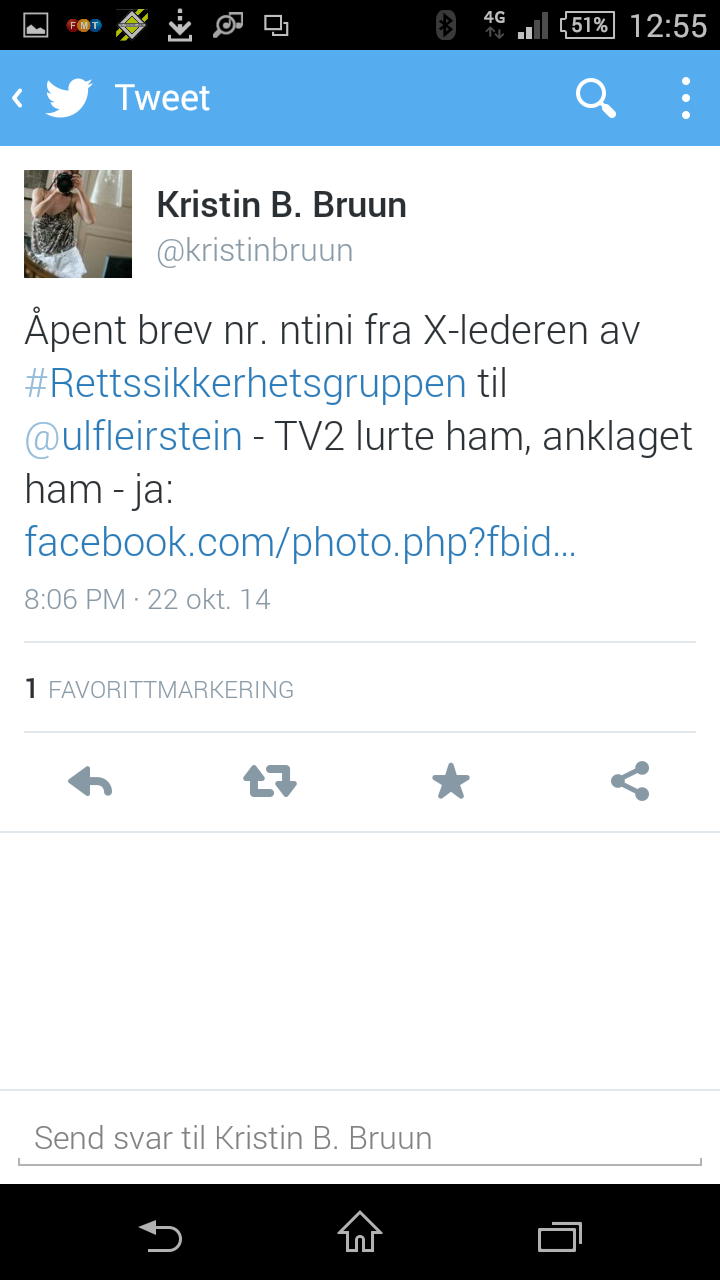Open the @ulfleirstein mention
720x1280 pixels.
[133, 436]
